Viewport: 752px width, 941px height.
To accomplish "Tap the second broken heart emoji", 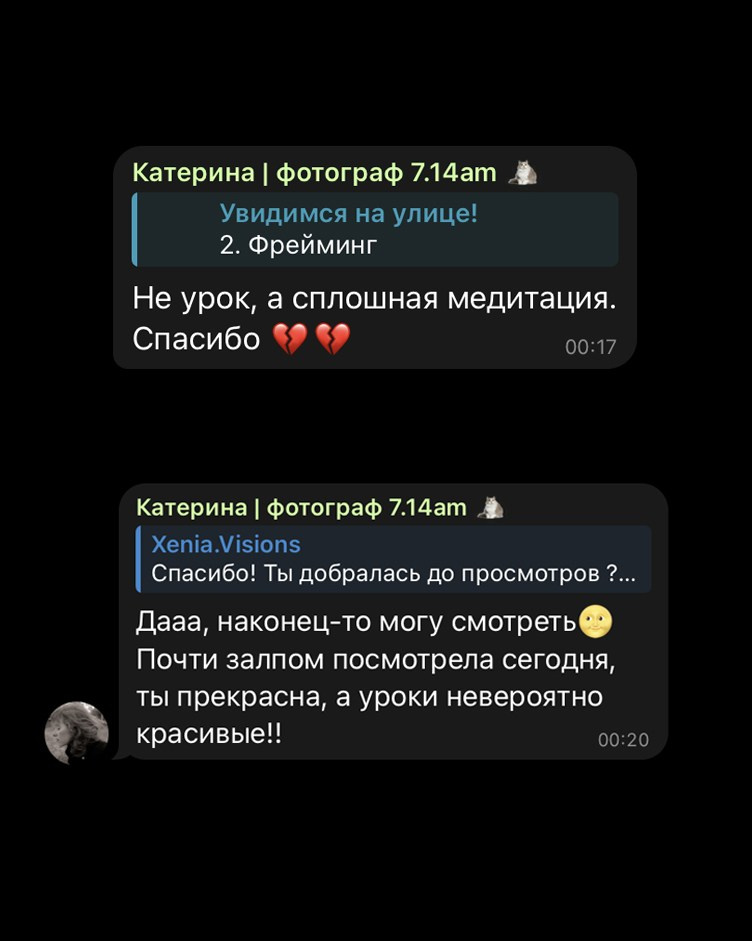I will click(x=335, y=339).
